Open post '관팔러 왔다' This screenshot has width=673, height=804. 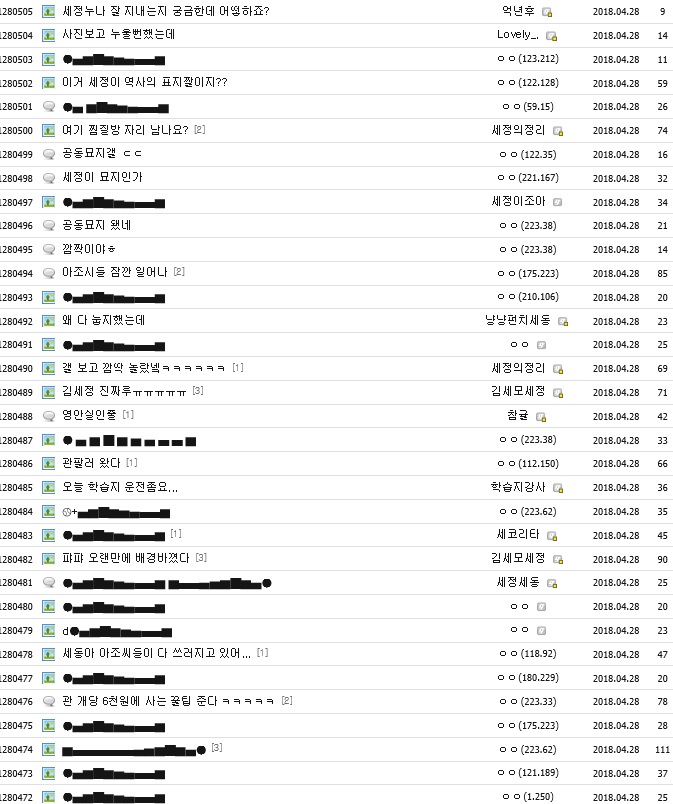(x=90, y=463)
